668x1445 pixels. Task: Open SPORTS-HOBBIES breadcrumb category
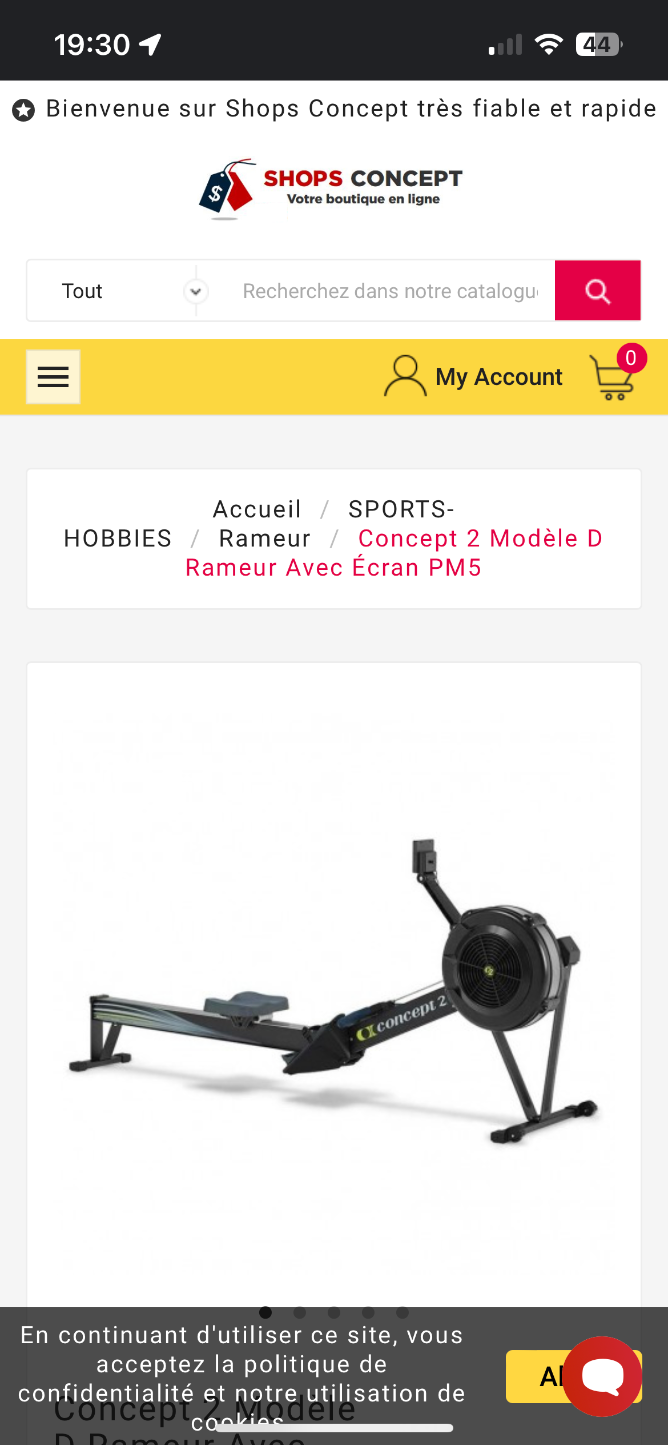[118, 538]
